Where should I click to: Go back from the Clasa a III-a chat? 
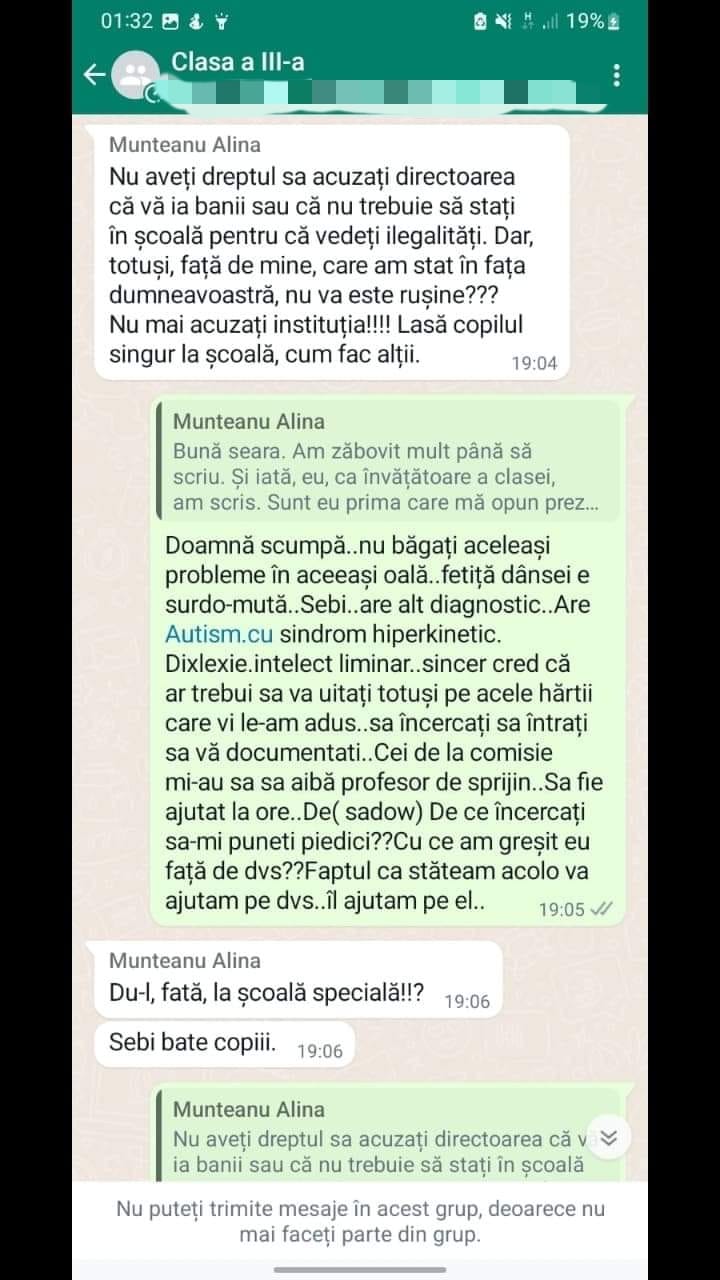[x=95, y=75]
